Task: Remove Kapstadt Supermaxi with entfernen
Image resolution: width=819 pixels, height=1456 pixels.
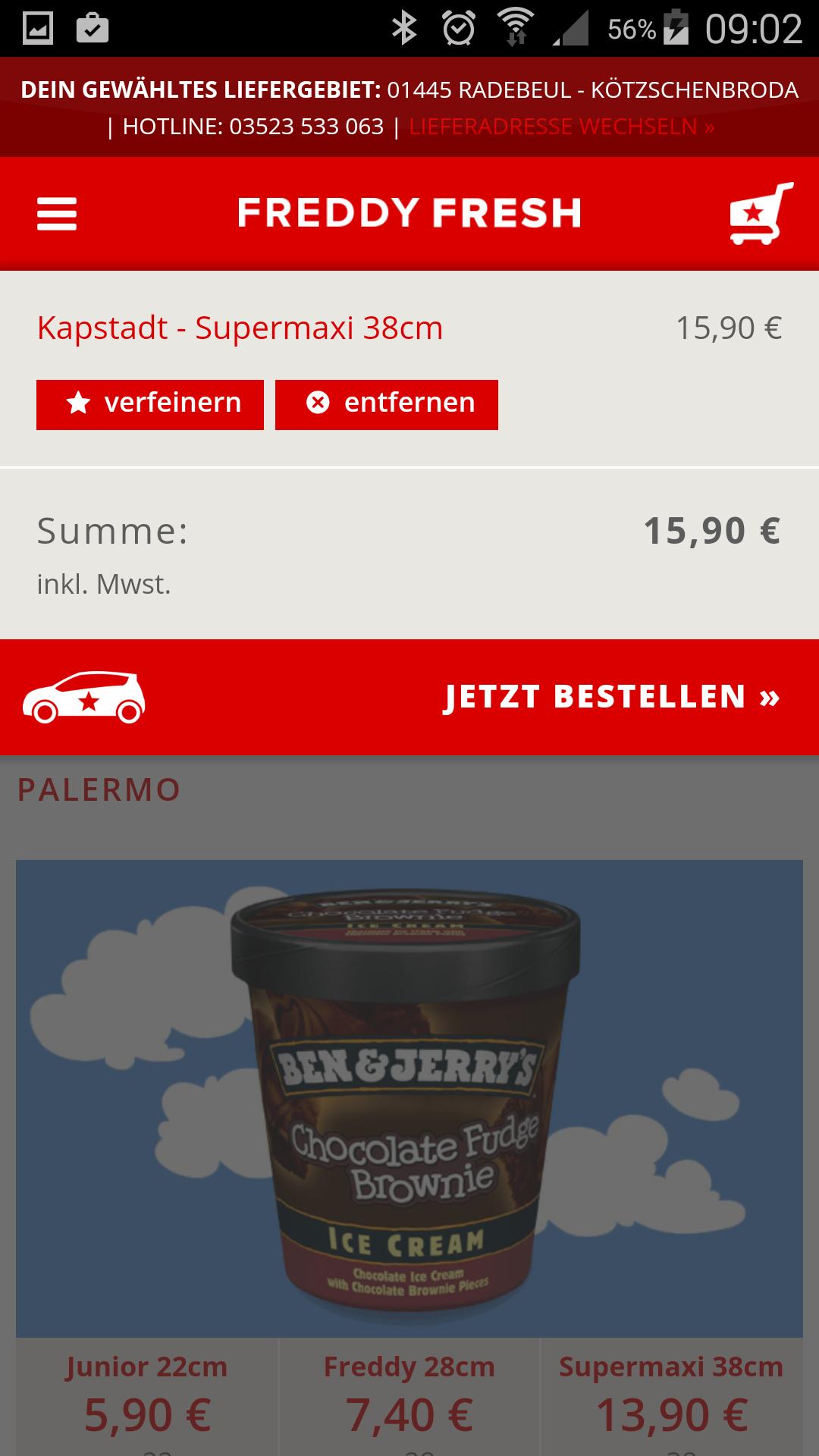Action: pos(386,404)
